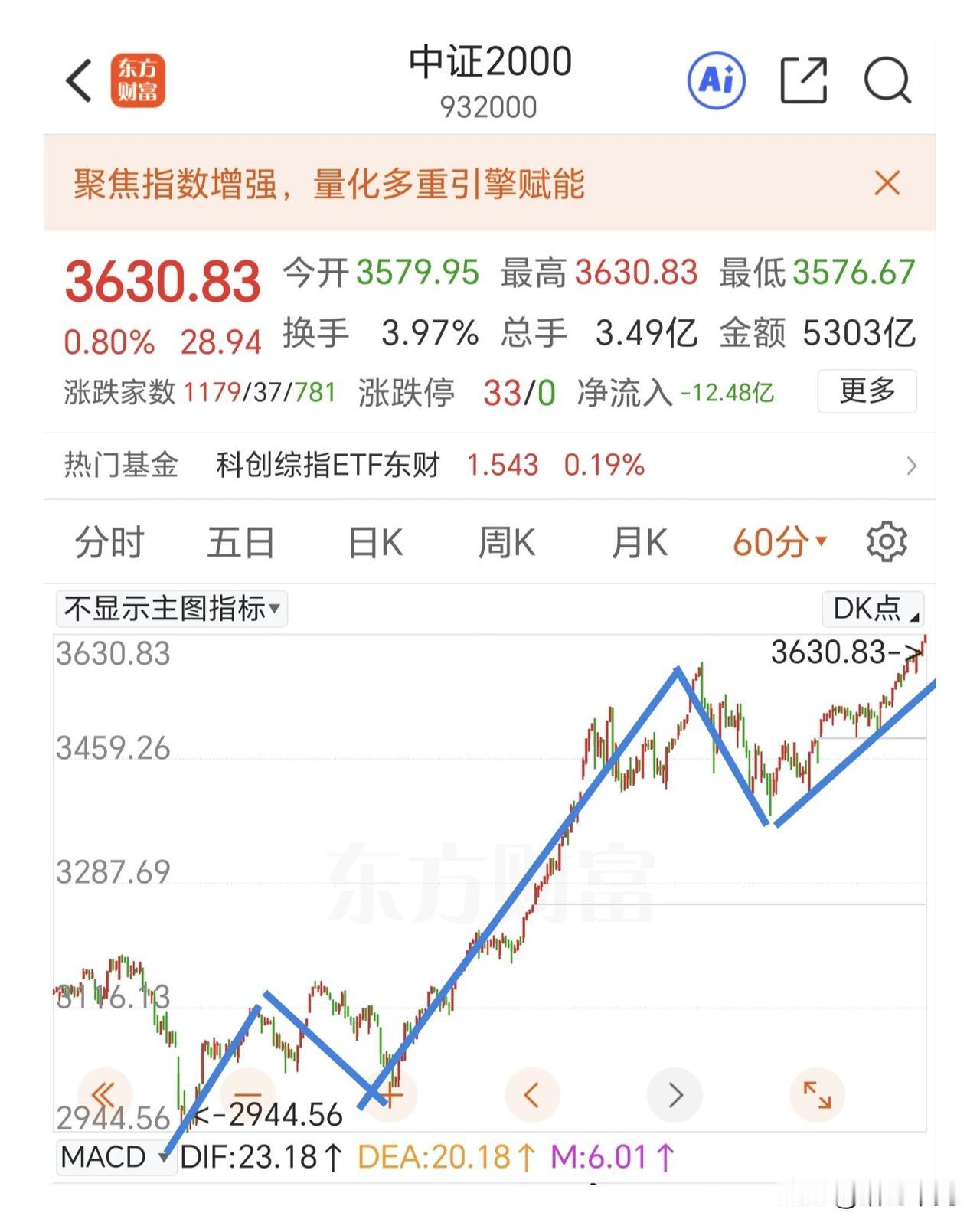This screenshot has height=1229, width=980.
Task: Open the 科创综指ETF东财 fund details
Action: click(x=329, y=465)
